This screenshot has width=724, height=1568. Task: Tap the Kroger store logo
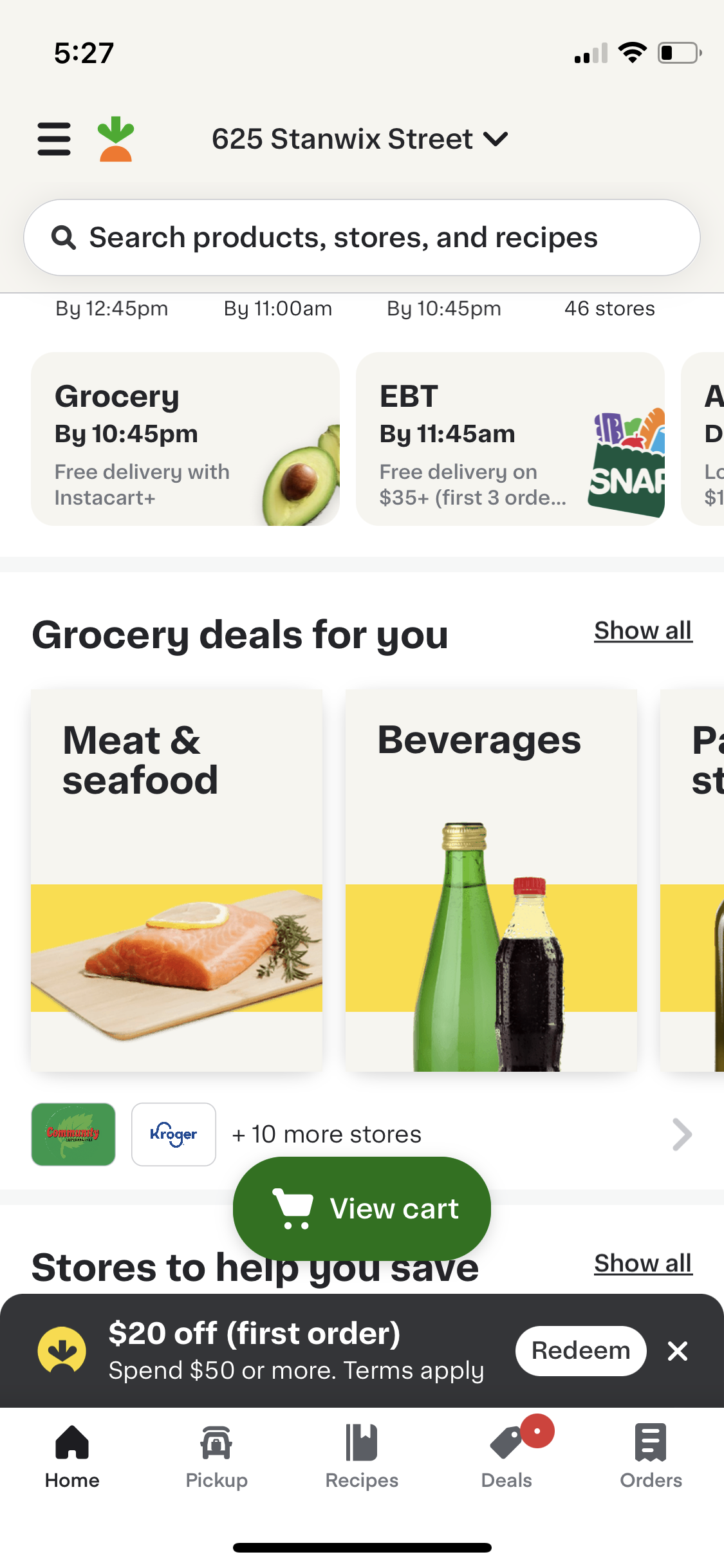(x=173, y=1134)
